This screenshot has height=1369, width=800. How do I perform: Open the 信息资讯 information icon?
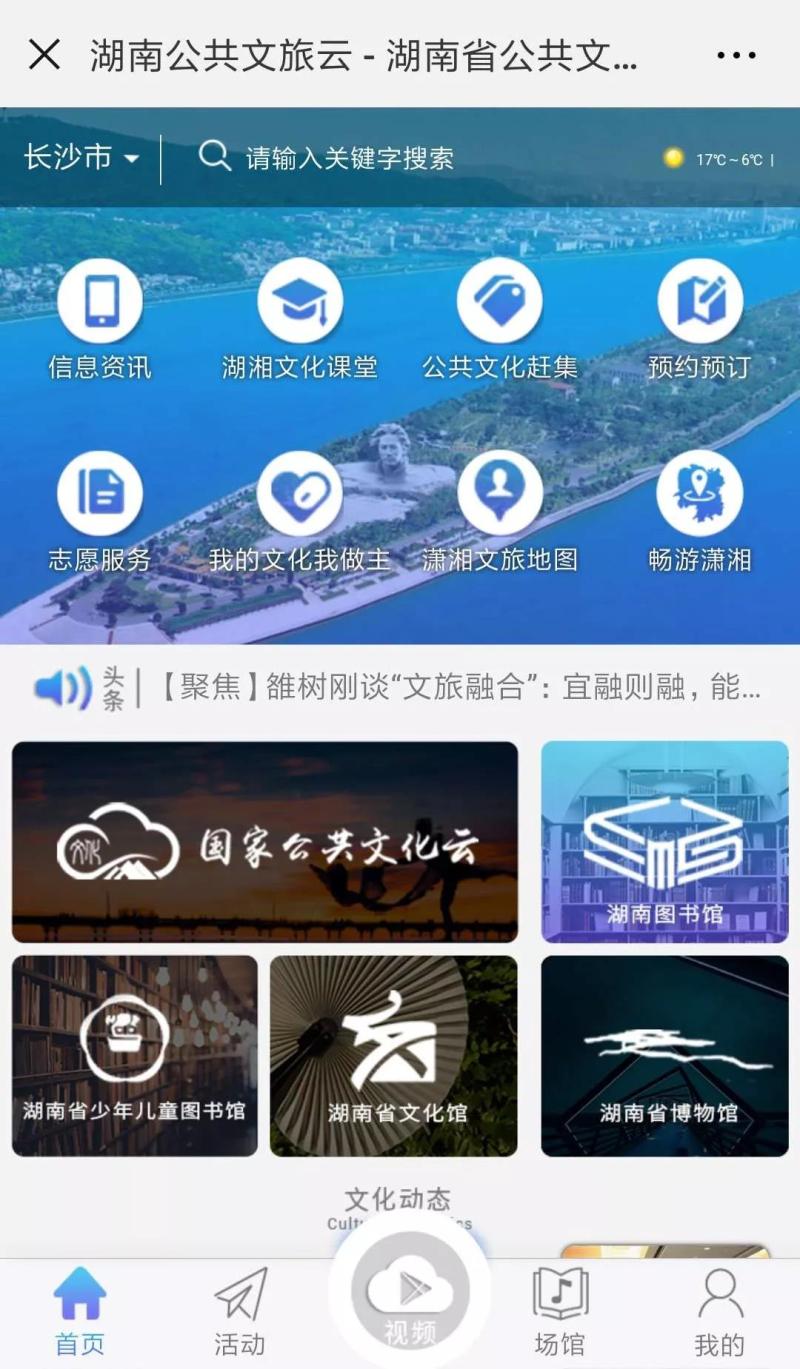coord(100,300)
